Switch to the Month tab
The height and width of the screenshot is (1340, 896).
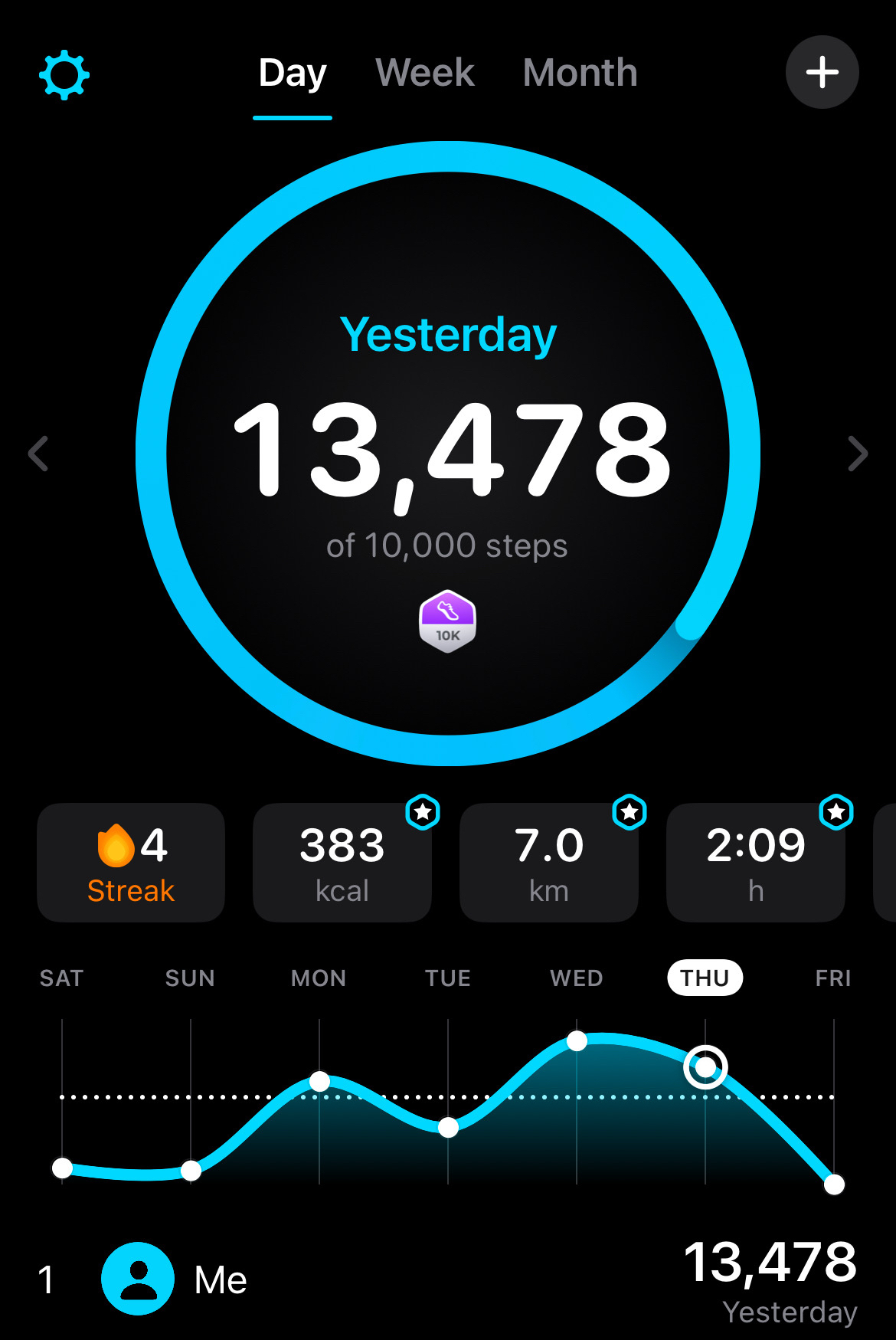(580, 74)
